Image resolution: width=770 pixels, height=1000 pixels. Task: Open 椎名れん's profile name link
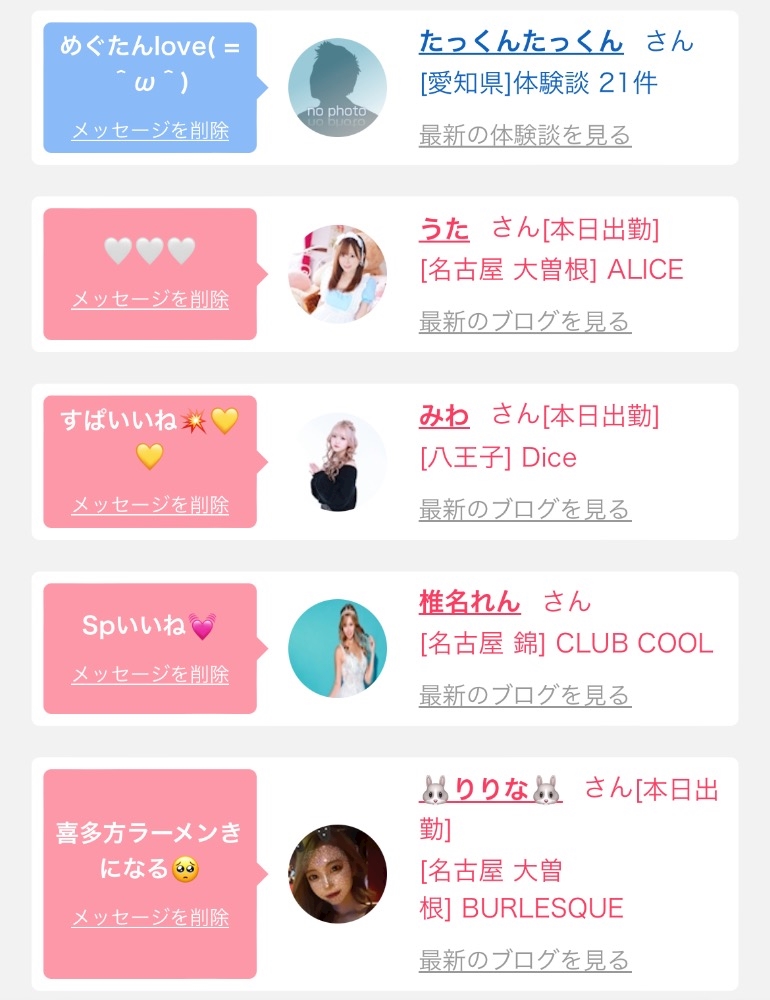[470, 601]
